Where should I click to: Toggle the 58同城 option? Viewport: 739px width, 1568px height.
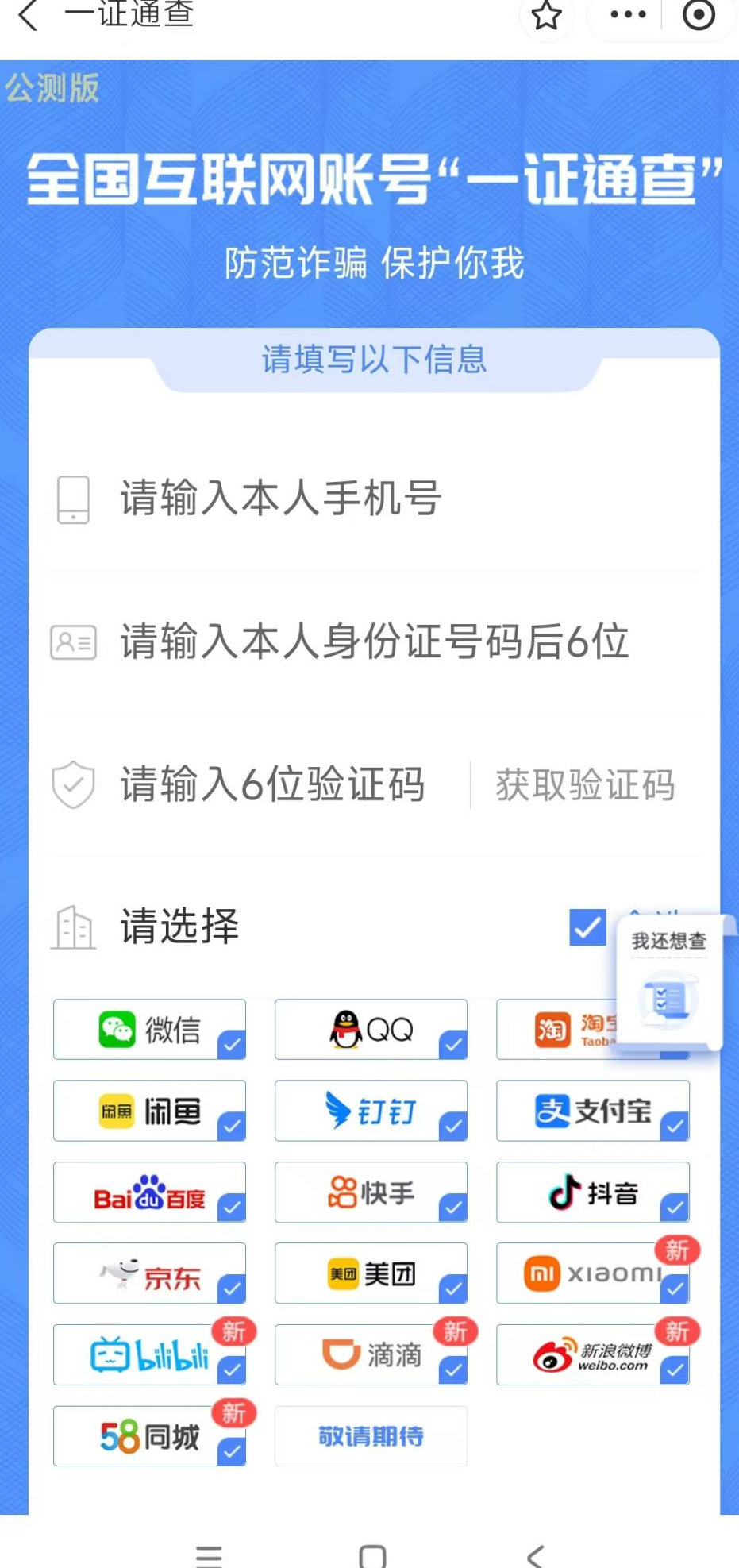pyautogui.click(x=149, y=1436)
